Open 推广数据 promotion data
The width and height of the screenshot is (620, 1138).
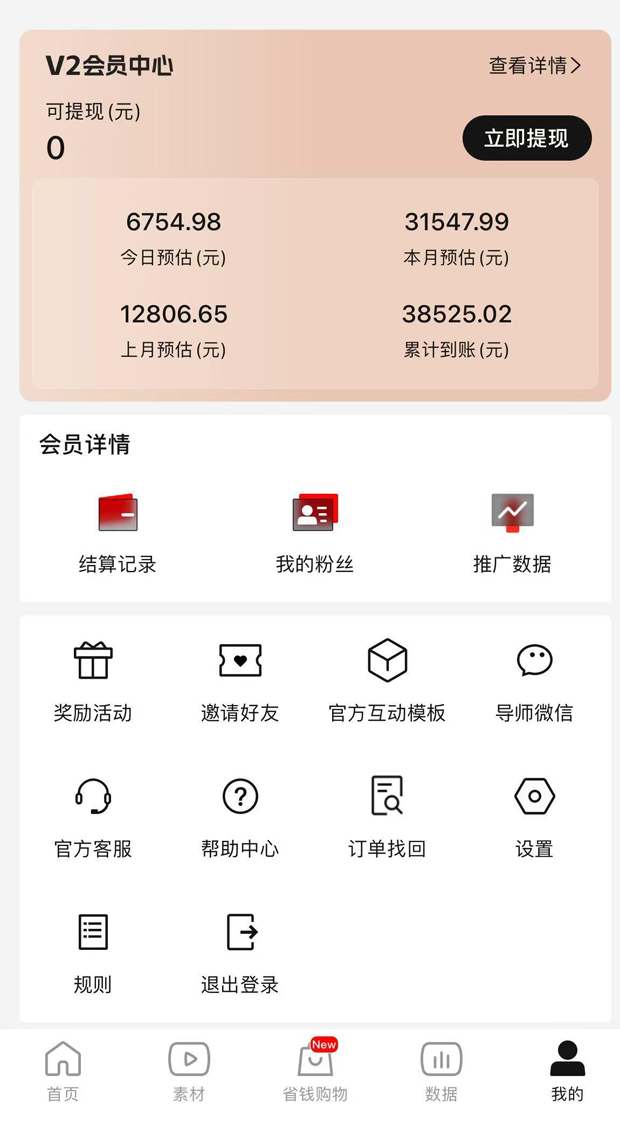point(512,533)
